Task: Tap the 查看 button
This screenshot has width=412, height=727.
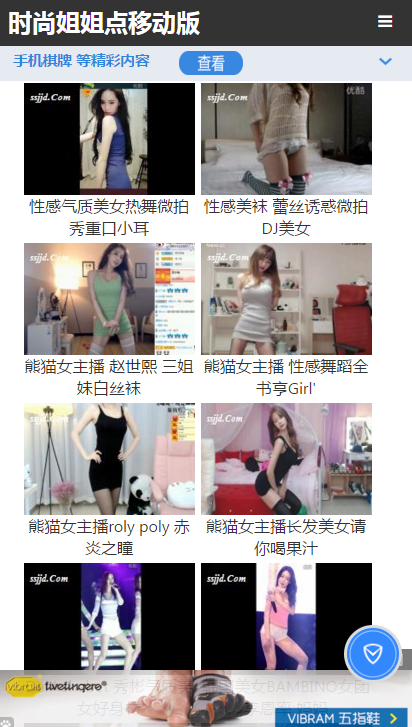Action: point(211,63)
